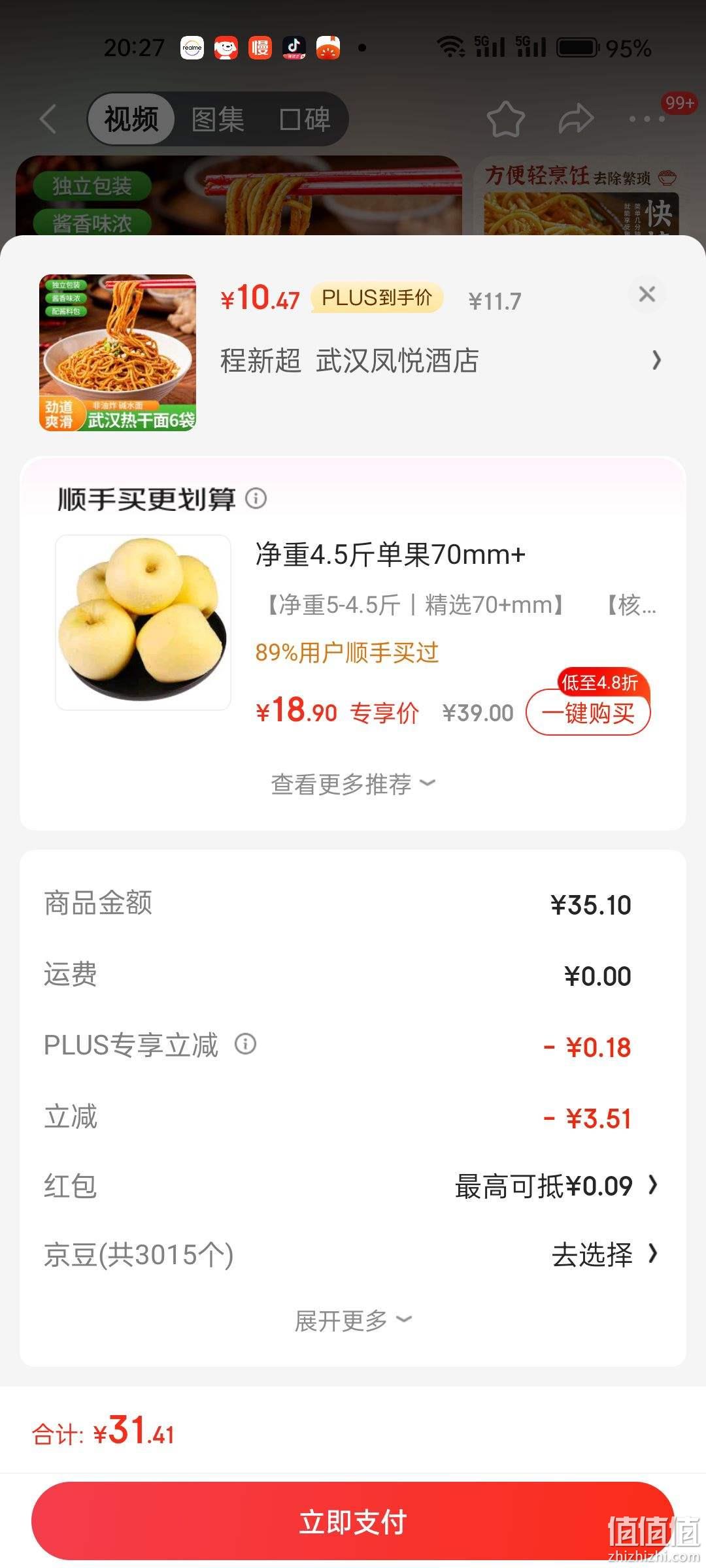The image size is (706, 1568).
Task: Open the info icon beside 顺手买更划算
Action: [256, 498]
